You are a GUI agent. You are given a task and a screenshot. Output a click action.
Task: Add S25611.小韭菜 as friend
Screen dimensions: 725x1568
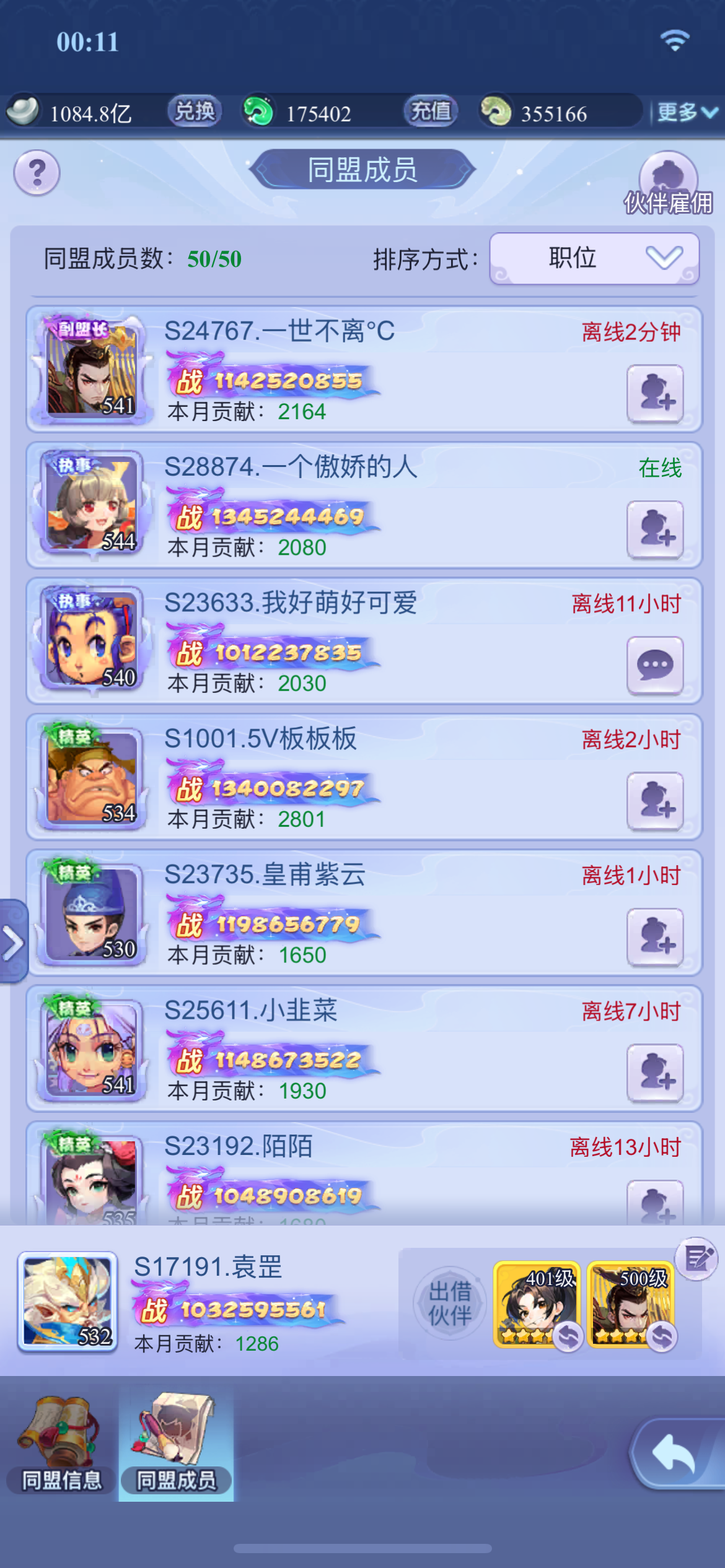pos(654,1073)
